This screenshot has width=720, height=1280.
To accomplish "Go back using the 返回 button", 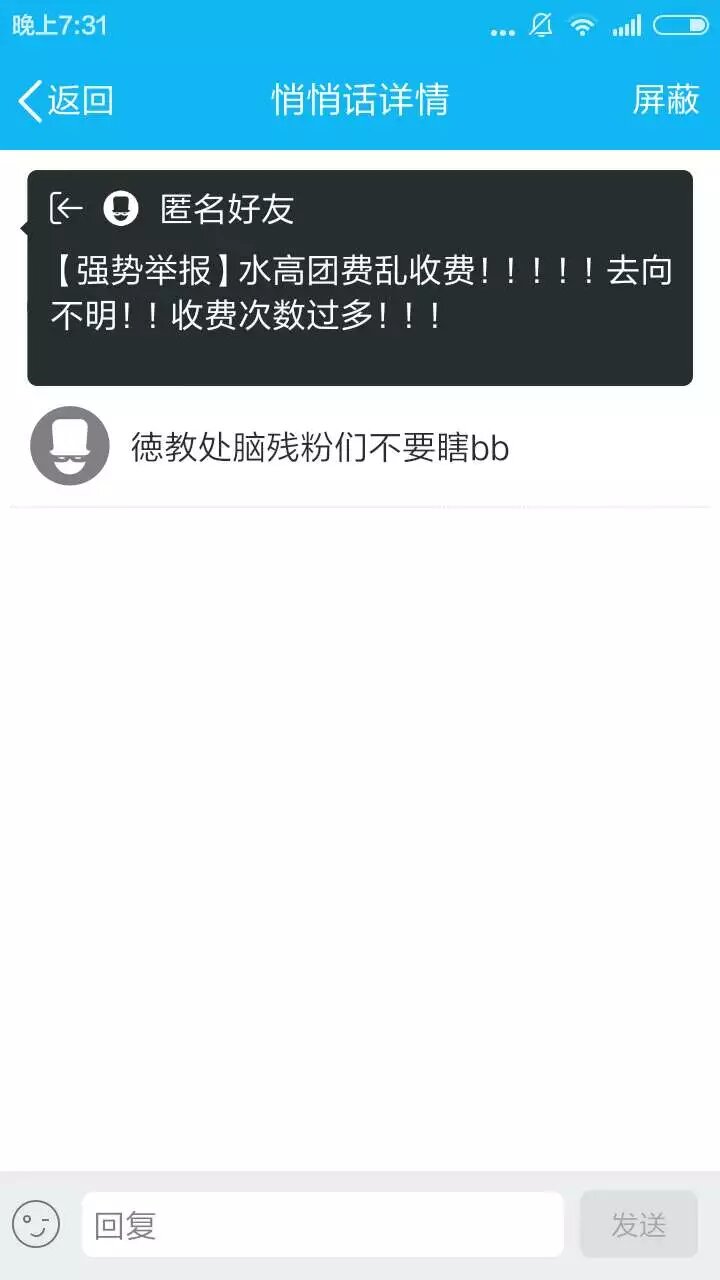I will tap(66, 100).
